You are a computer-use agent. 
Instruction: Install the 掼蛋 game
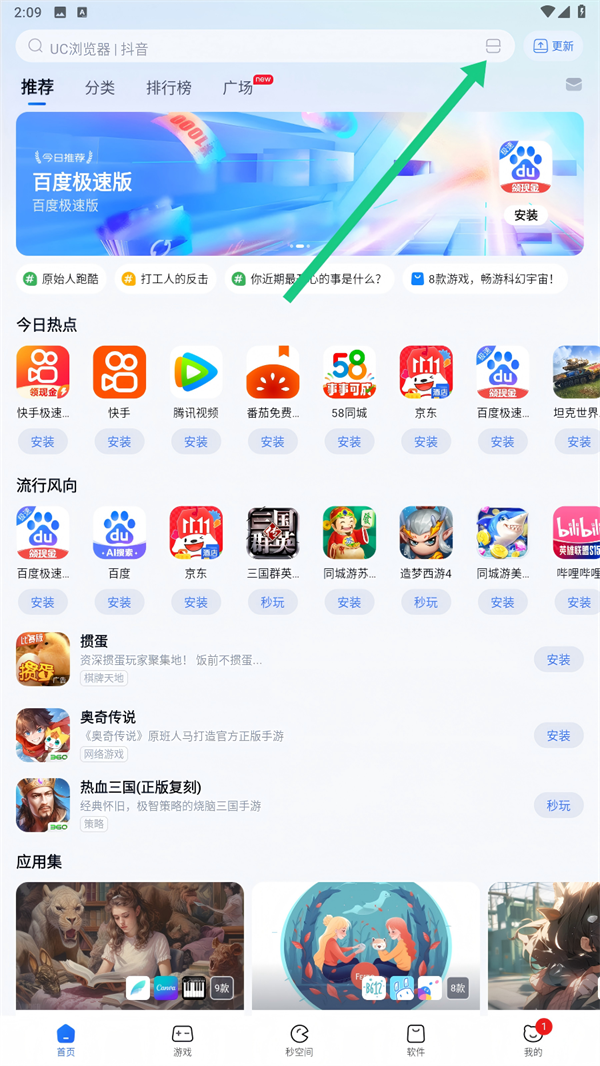coord(558,659)
